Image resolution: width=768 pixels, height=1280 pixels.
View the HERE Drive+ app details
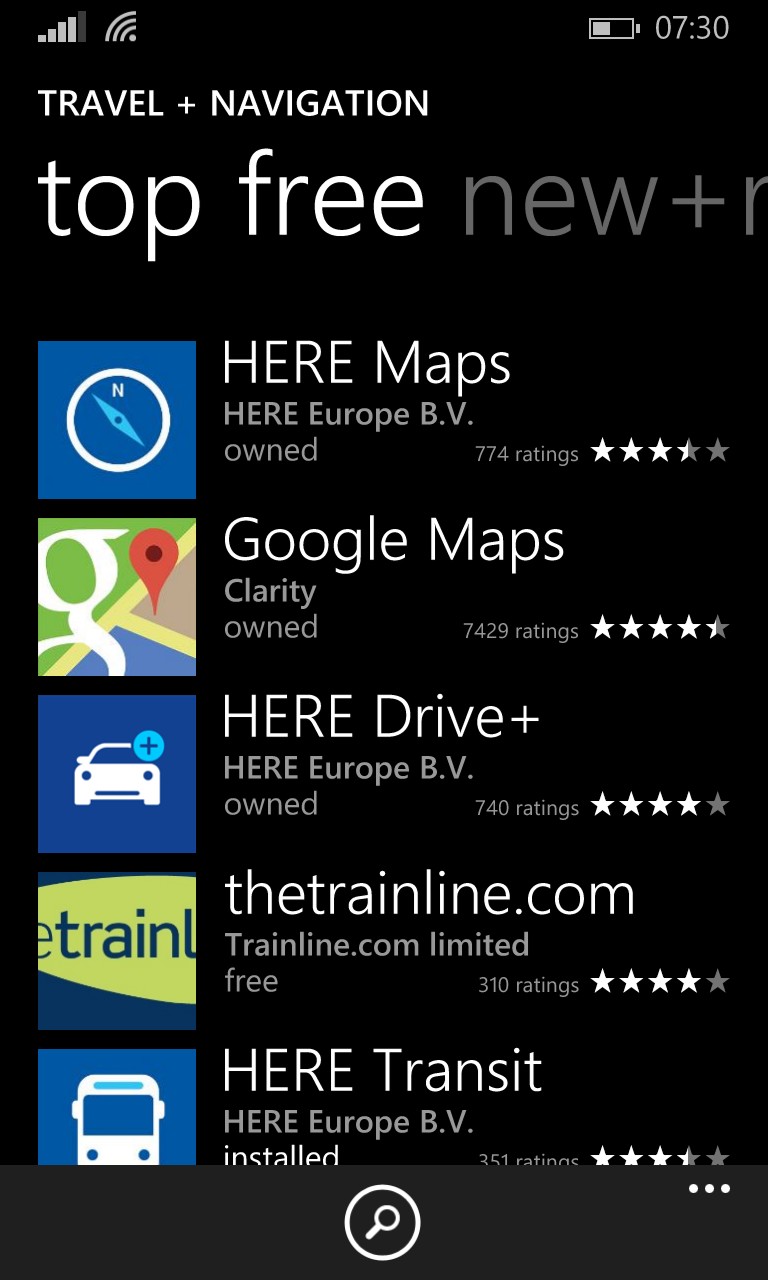(x=384, y=773)
